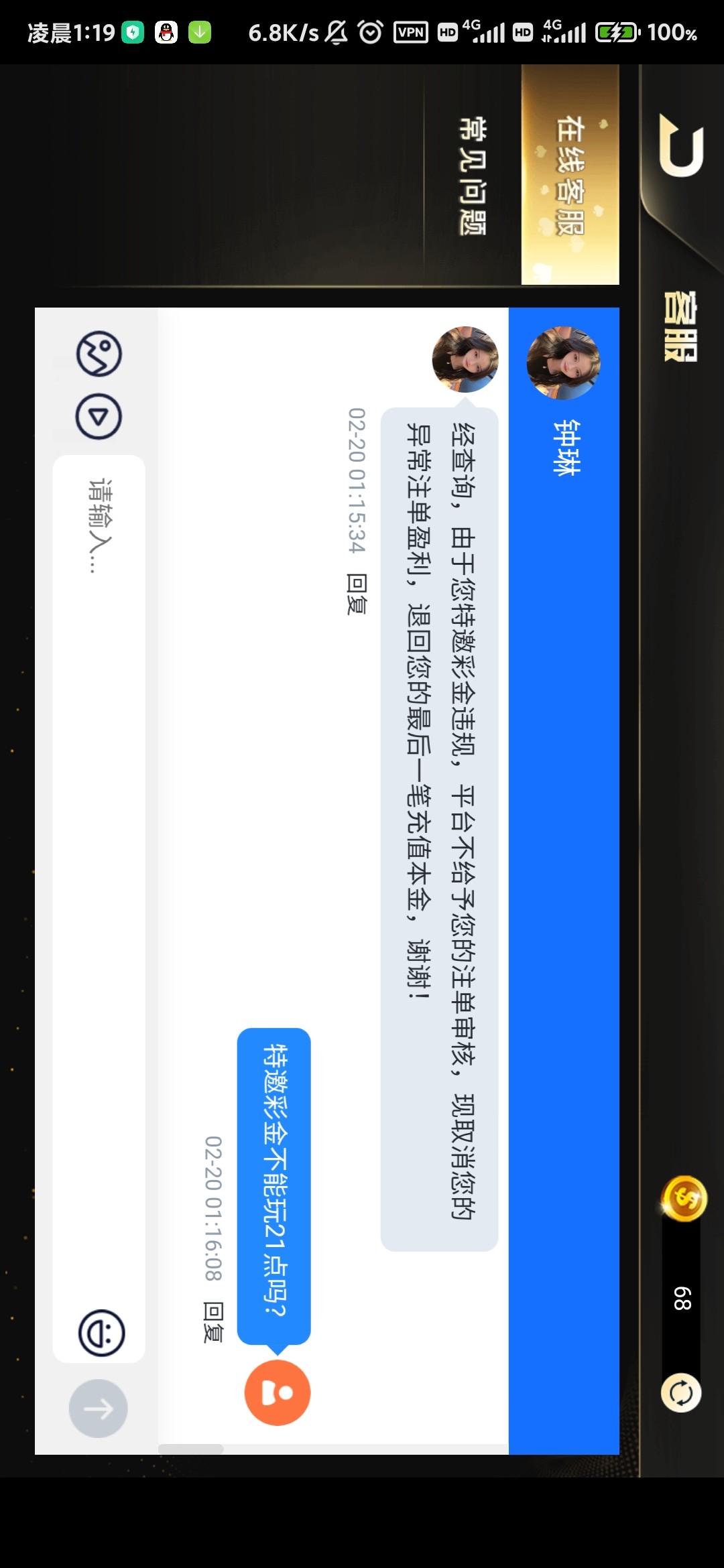Switch to the 常见问题 tab
Image resolution: width=724 pixels, height=1568 pixels.
tap(473, 176)
